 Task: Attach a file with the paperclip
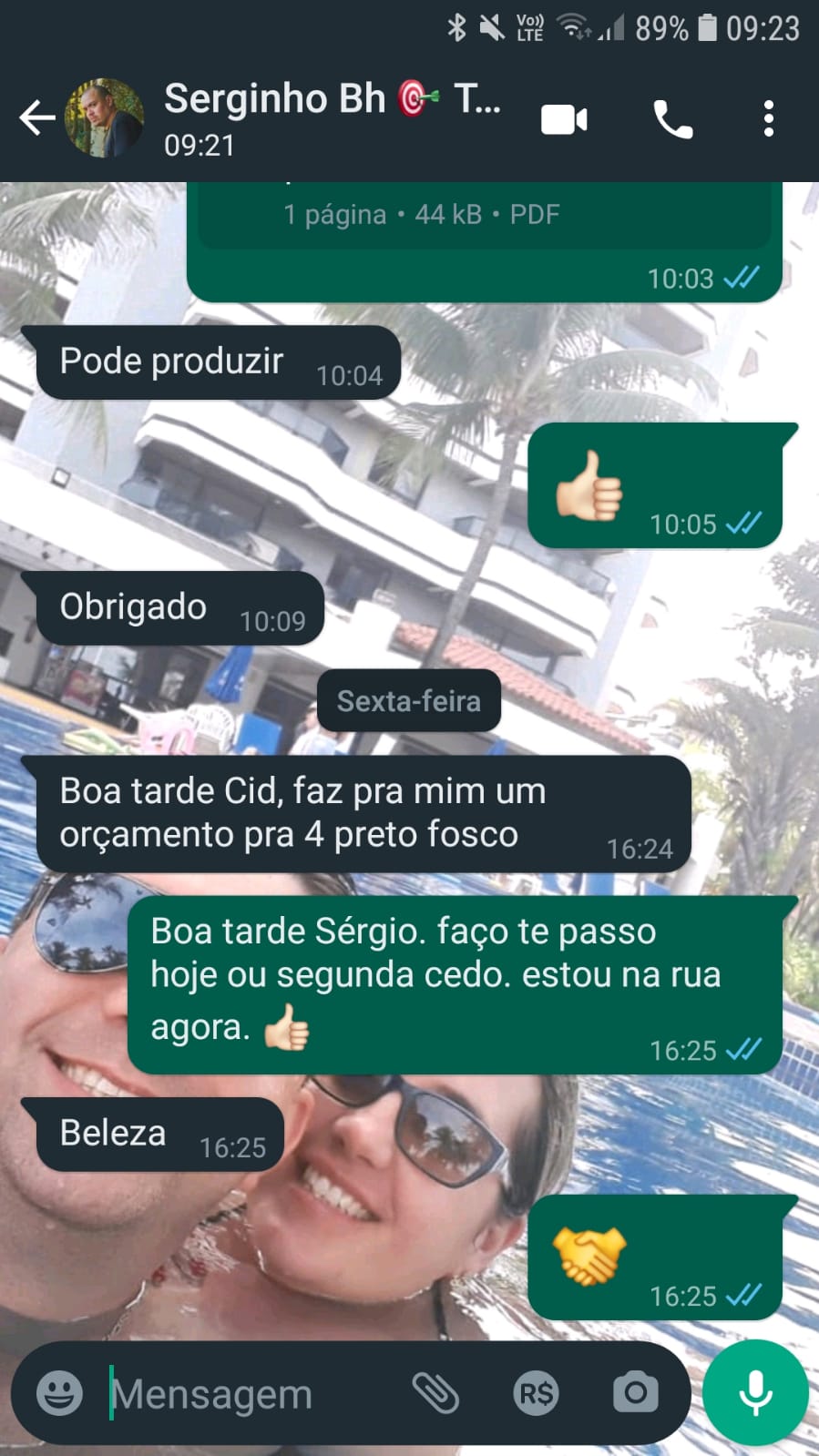click(435, 1393)
